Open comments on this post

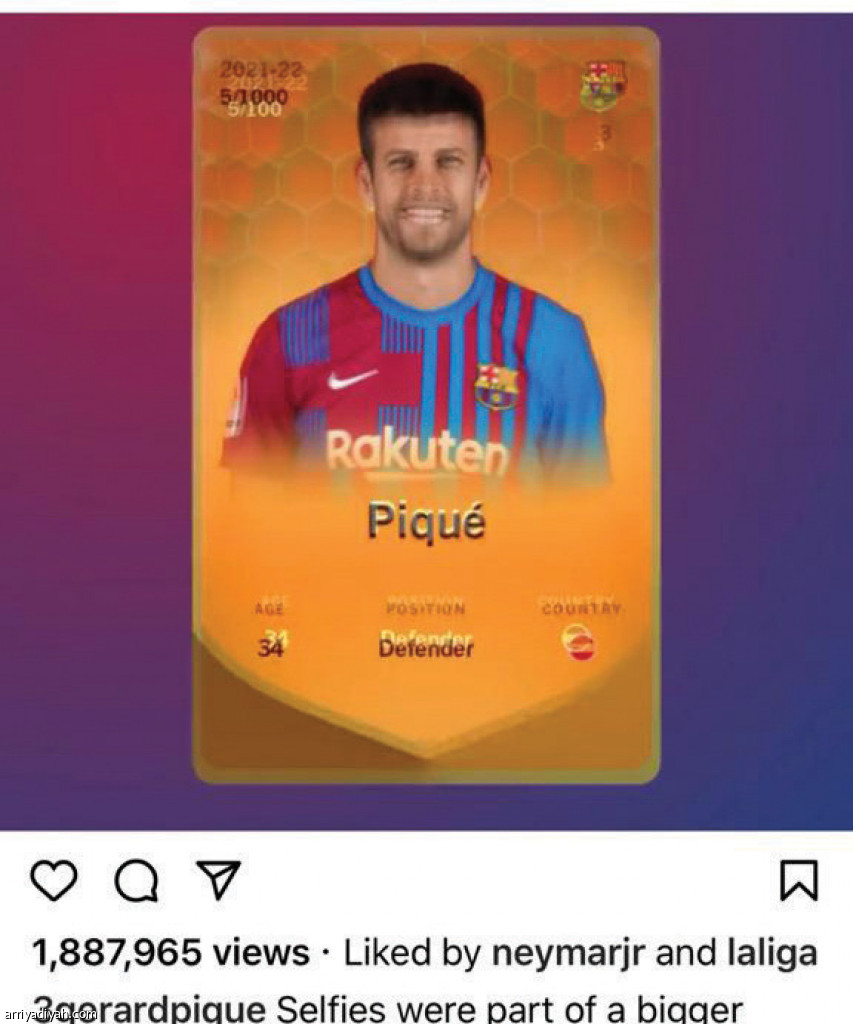pos(136,880)
